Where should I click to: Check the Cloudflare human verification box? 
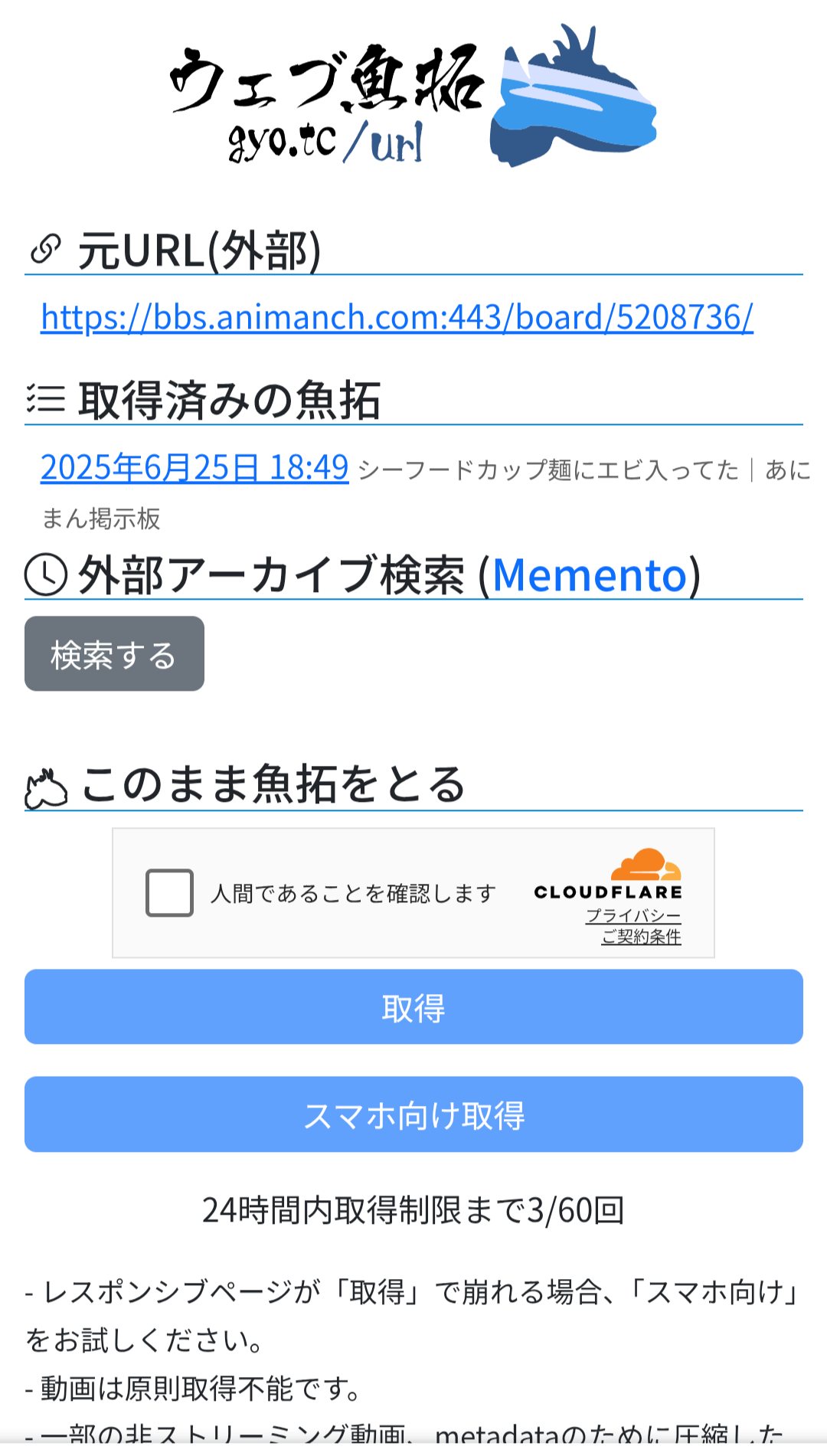coord(169,892)
